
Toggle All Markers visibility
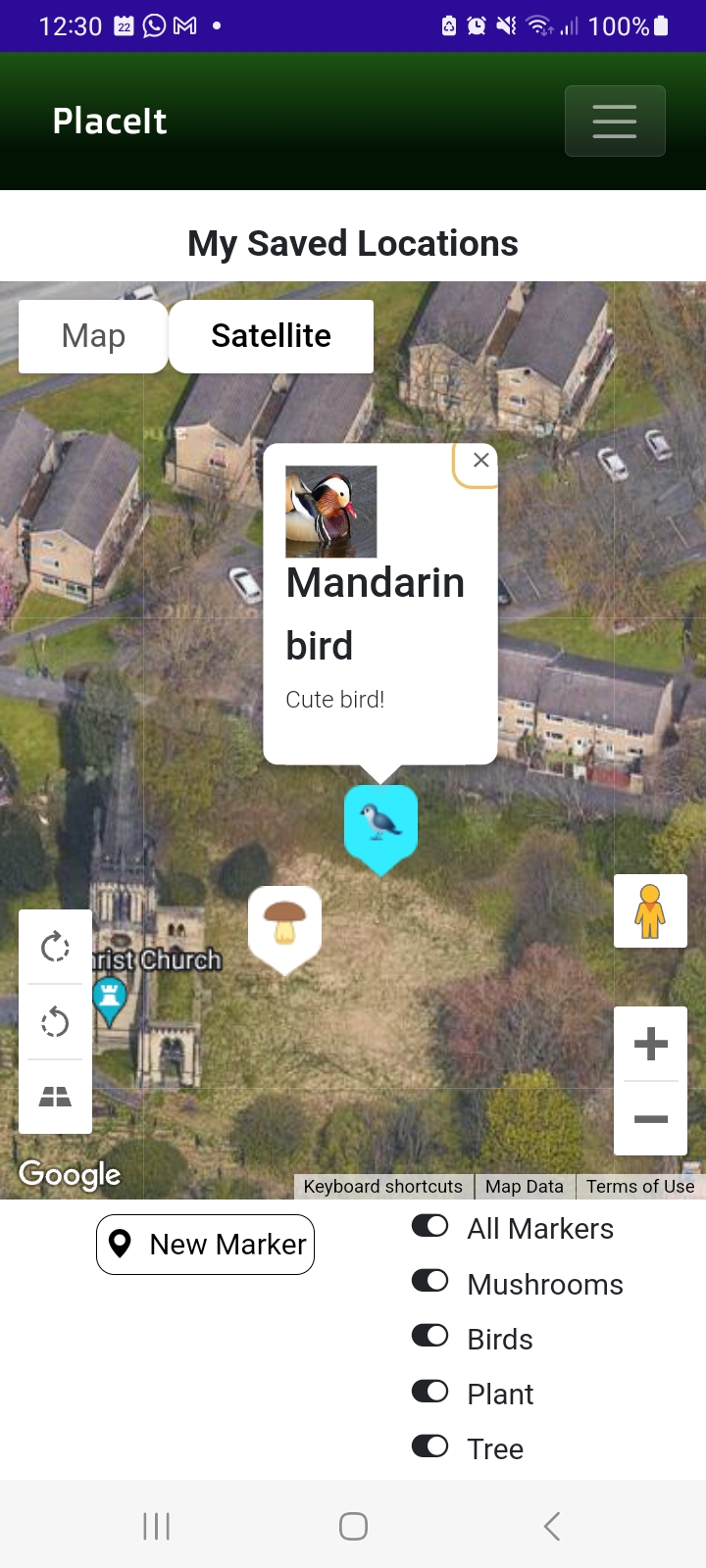coord(429,1225)
